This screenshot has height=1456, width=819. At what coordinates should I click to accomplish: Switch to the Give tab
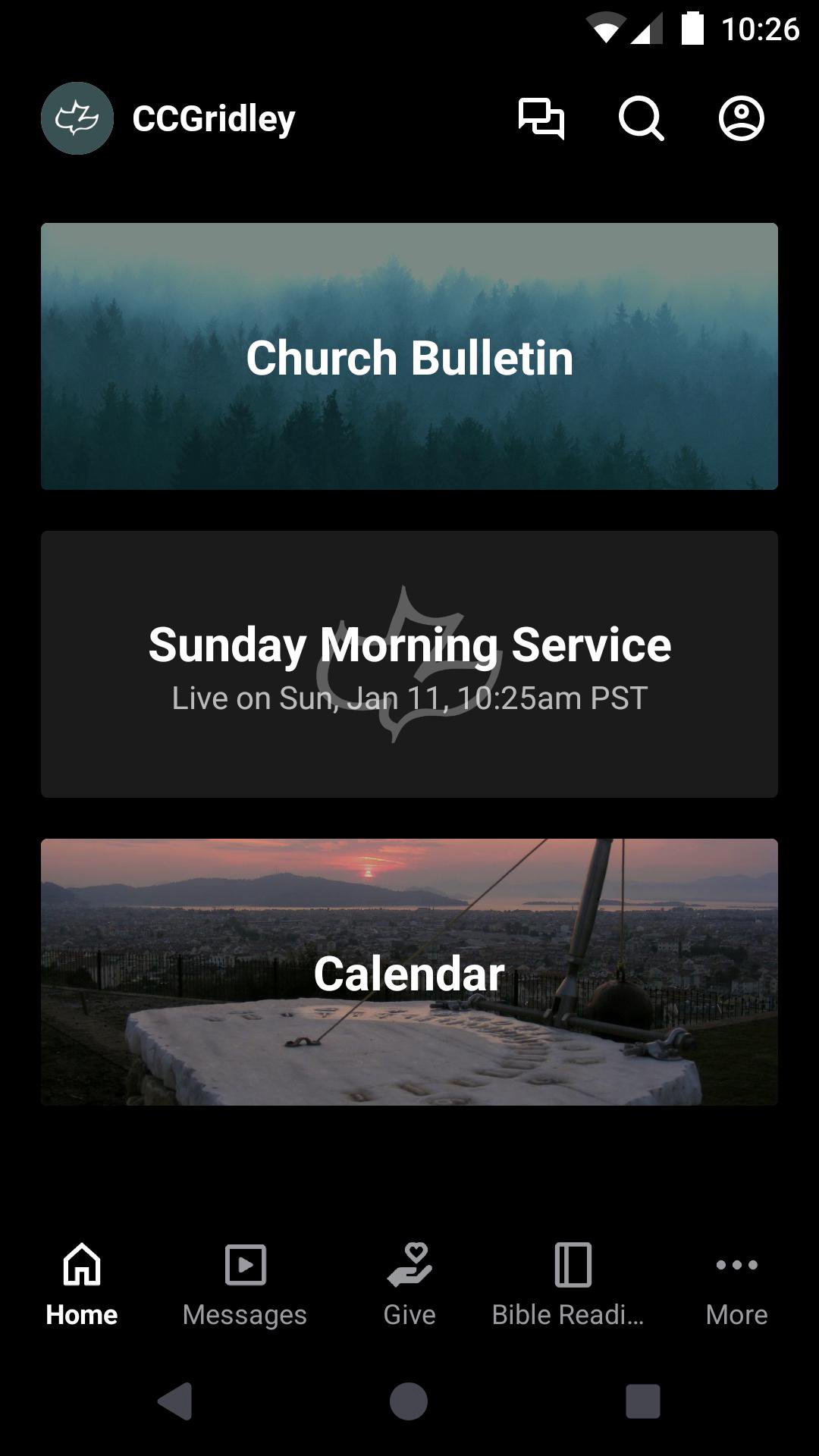tap(409, 1285)
